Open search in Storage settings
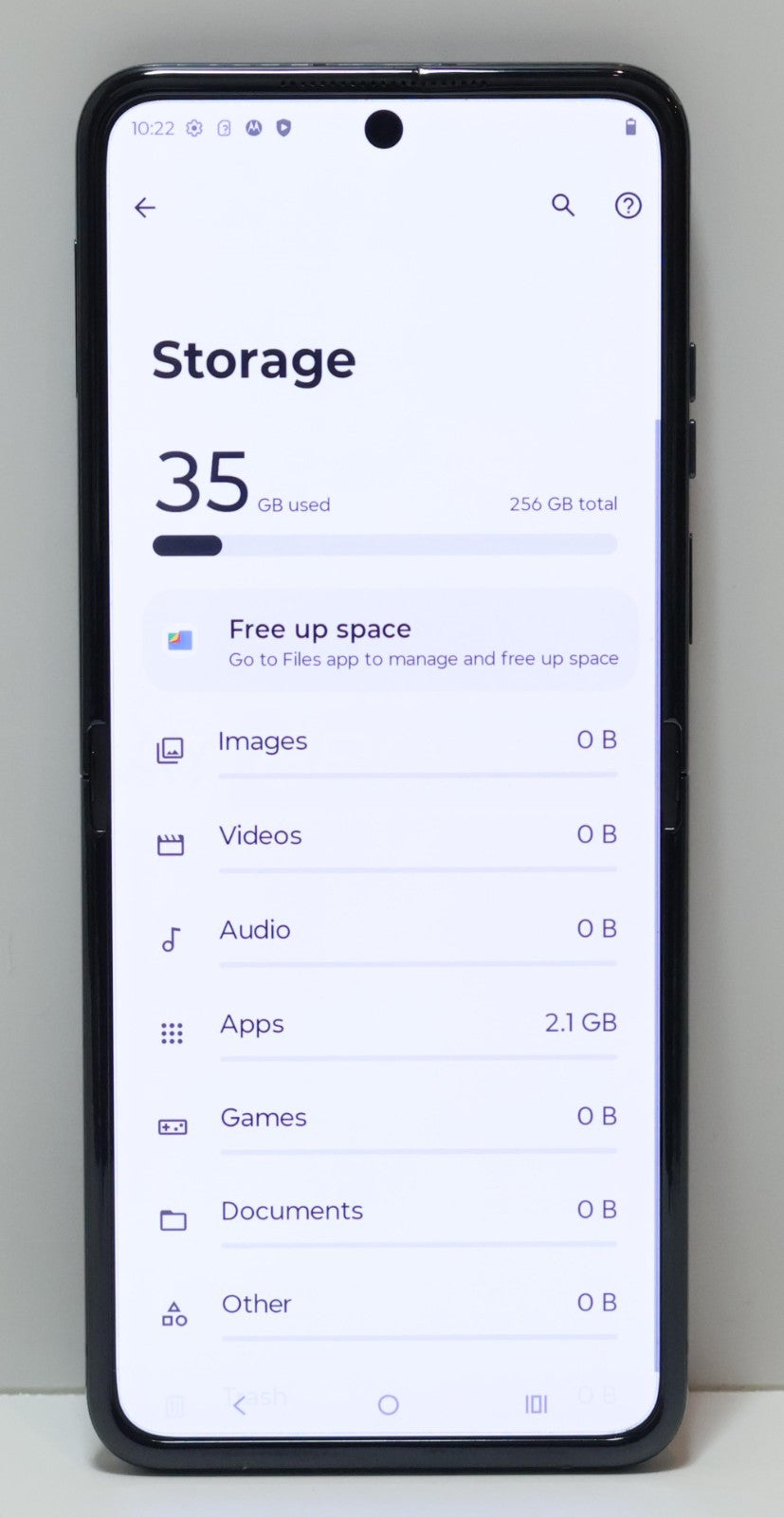The image size is (784, 1517). (563, 205)
